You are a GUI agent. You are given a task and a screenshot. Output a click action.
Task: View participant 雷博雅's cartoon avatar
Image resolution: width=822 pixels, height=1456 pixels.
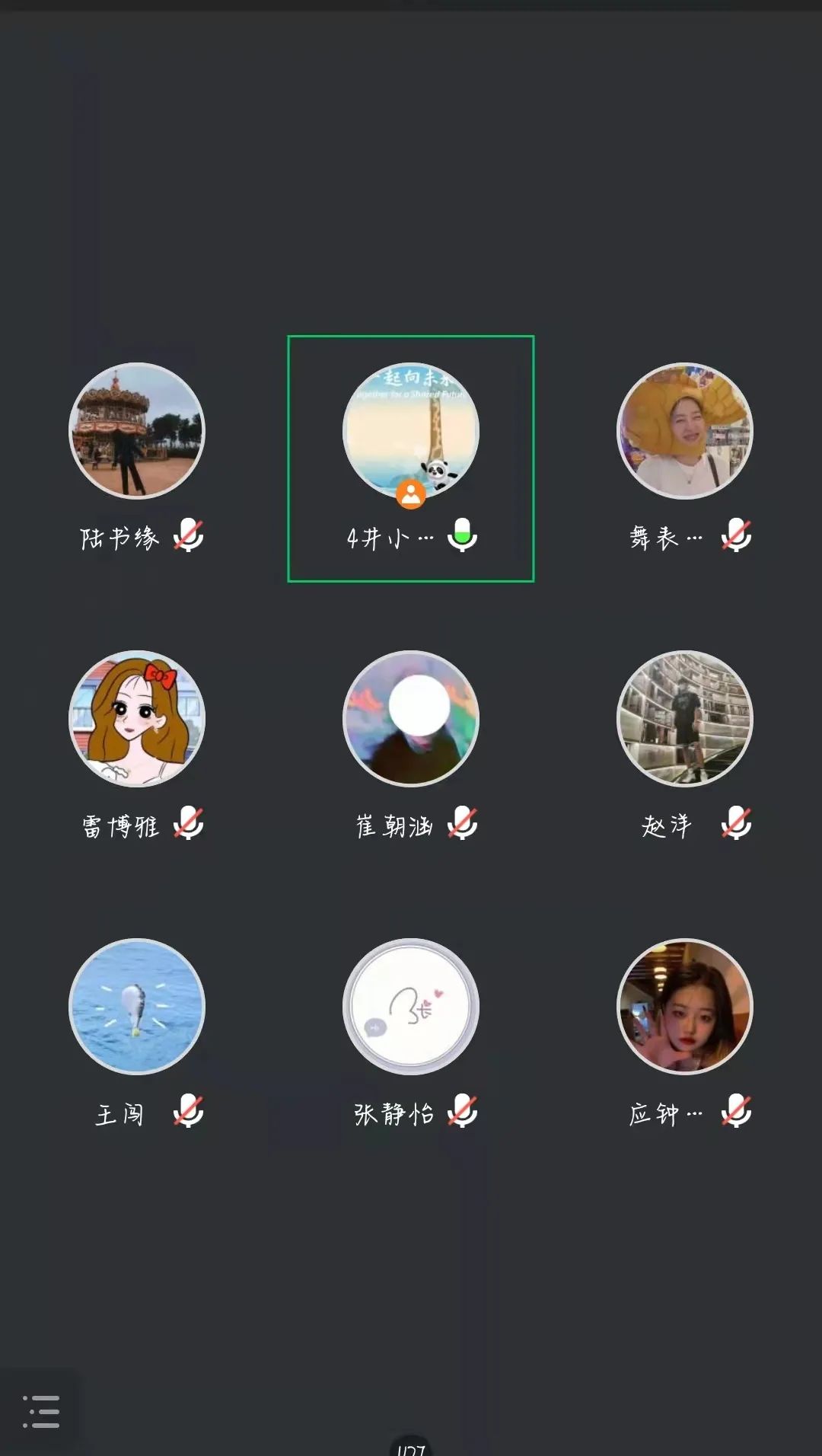(137, 719)
